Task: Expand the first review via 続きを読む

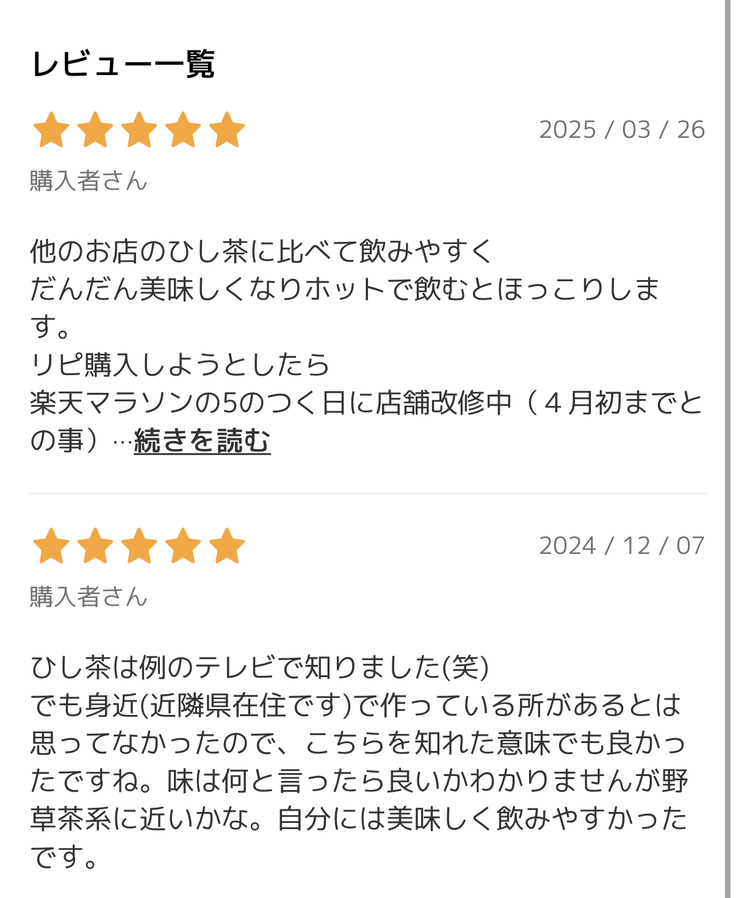Action: point(202,440)
